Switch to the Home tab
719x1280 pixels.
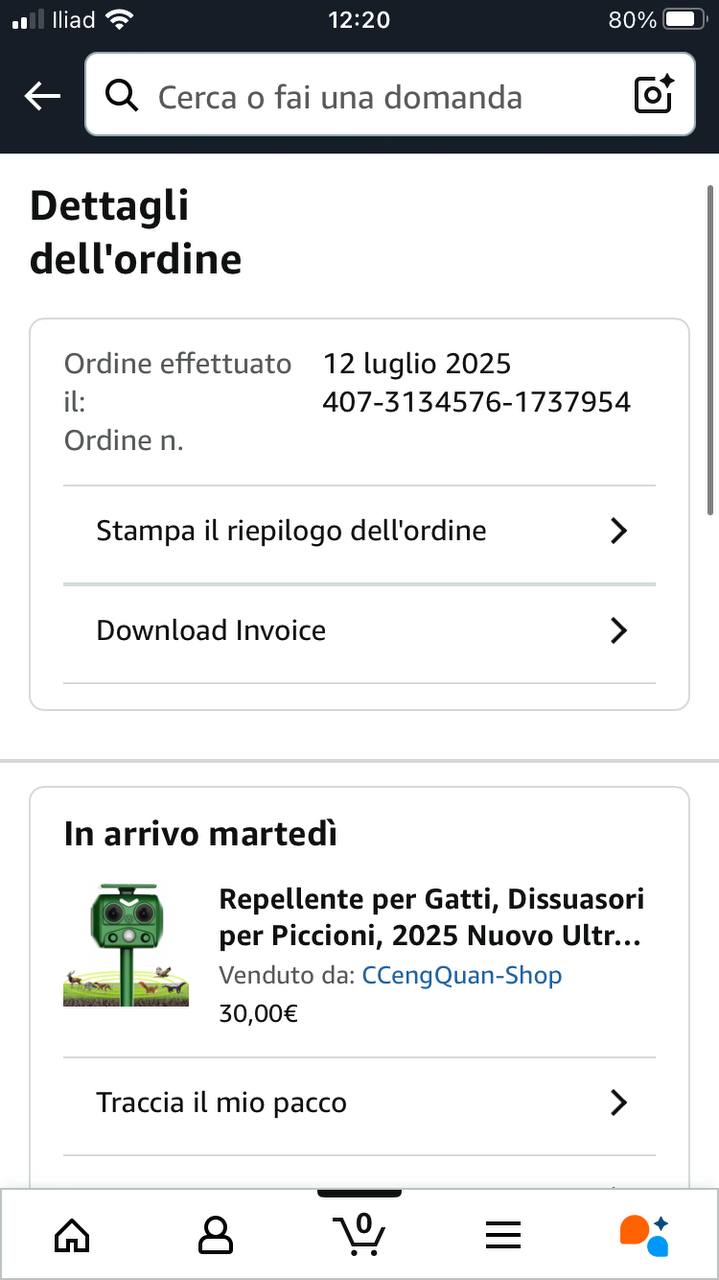tap(72, 1236)
